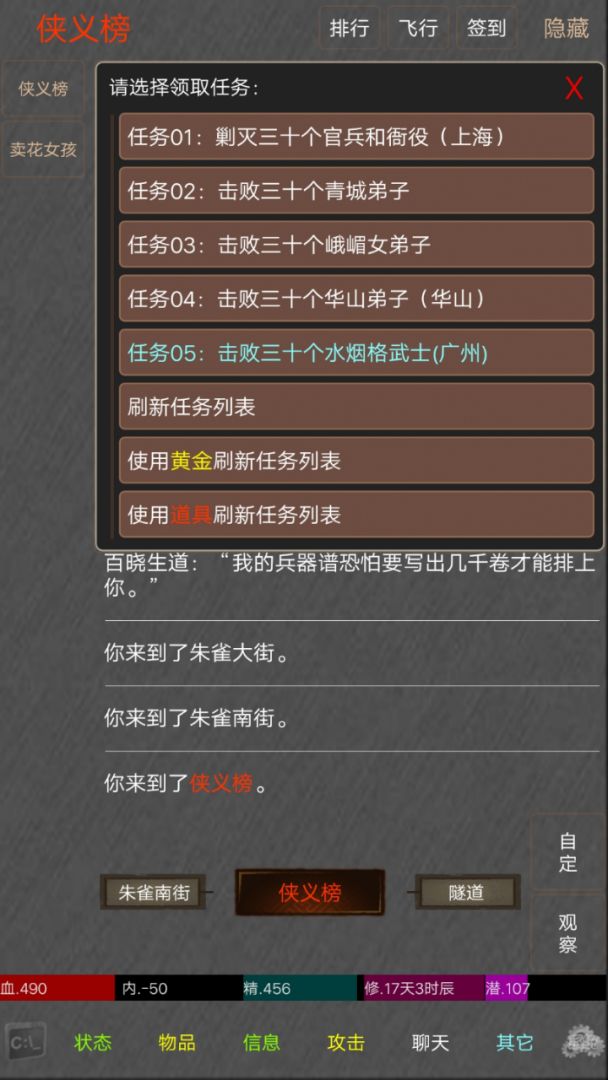Image resolution: width=608 pixels, height=1080 pixels.
Task: Refresh the task list using 道具
Action: [x=355, y=515]
